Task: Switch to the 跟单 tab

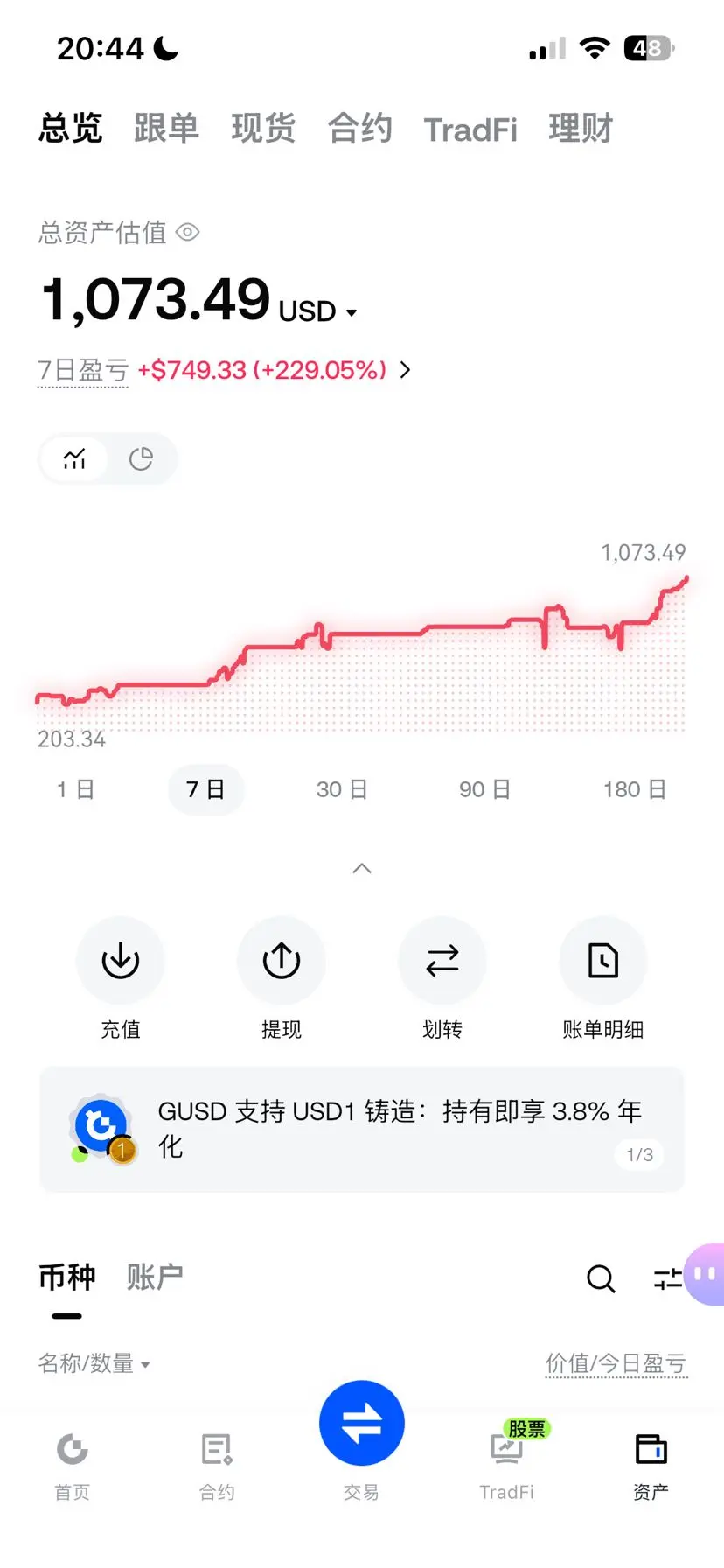Action: click(166, 129)
